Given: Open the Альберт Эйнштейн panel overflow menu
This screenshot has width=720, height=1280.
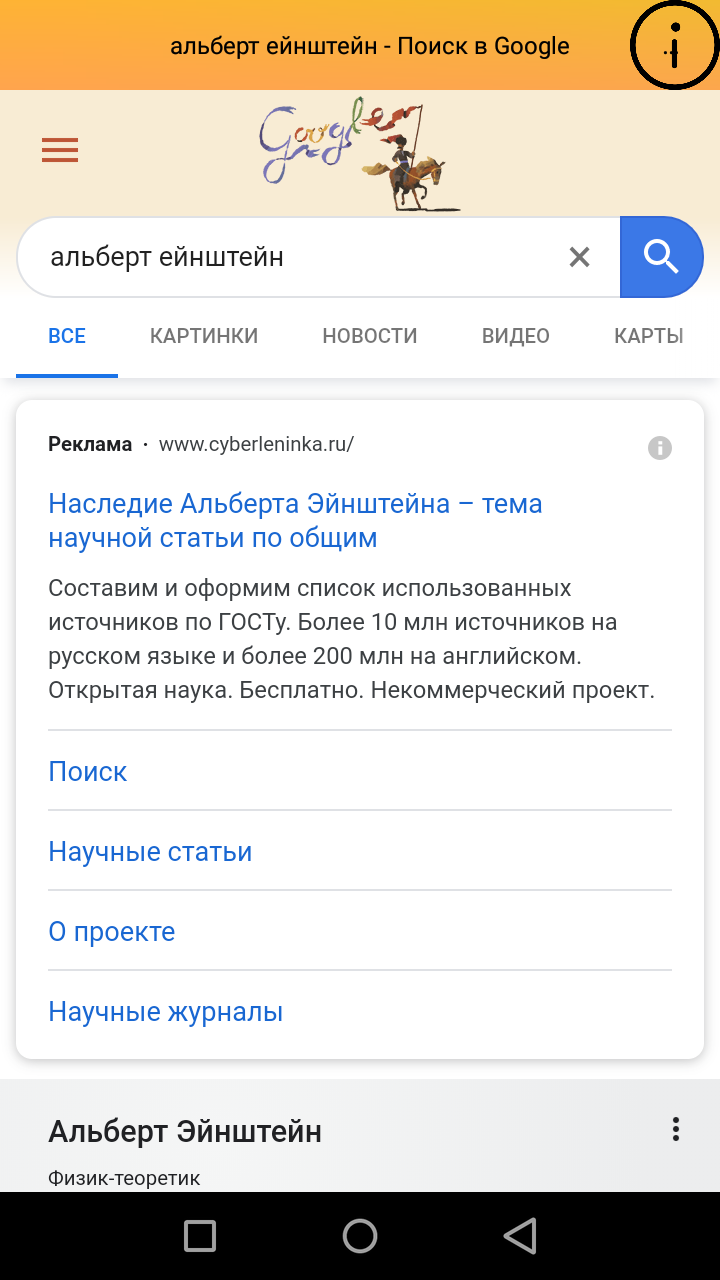Looking at the screenshot, I should [x=676, y=1129].
